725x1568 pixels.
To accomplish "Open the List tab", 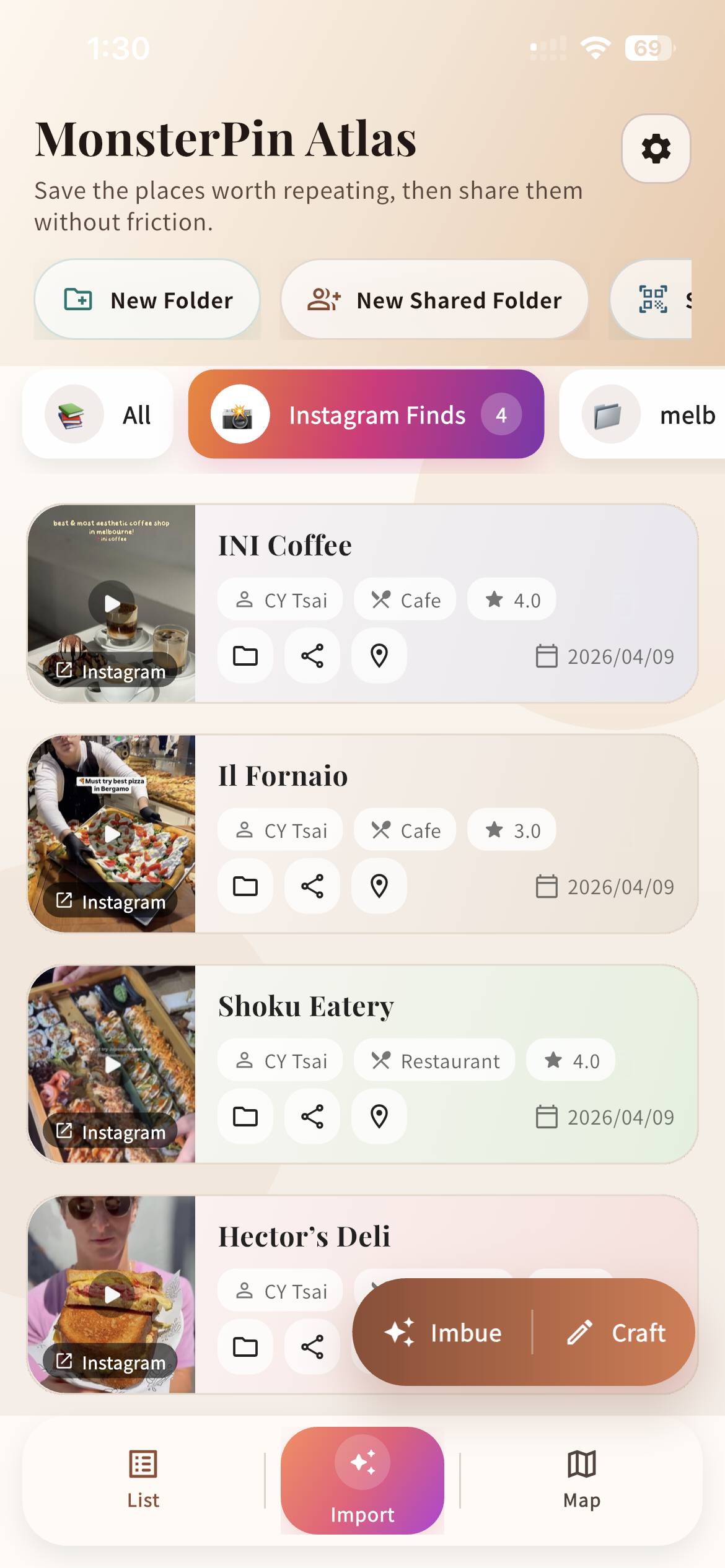I will [143, 1481].
